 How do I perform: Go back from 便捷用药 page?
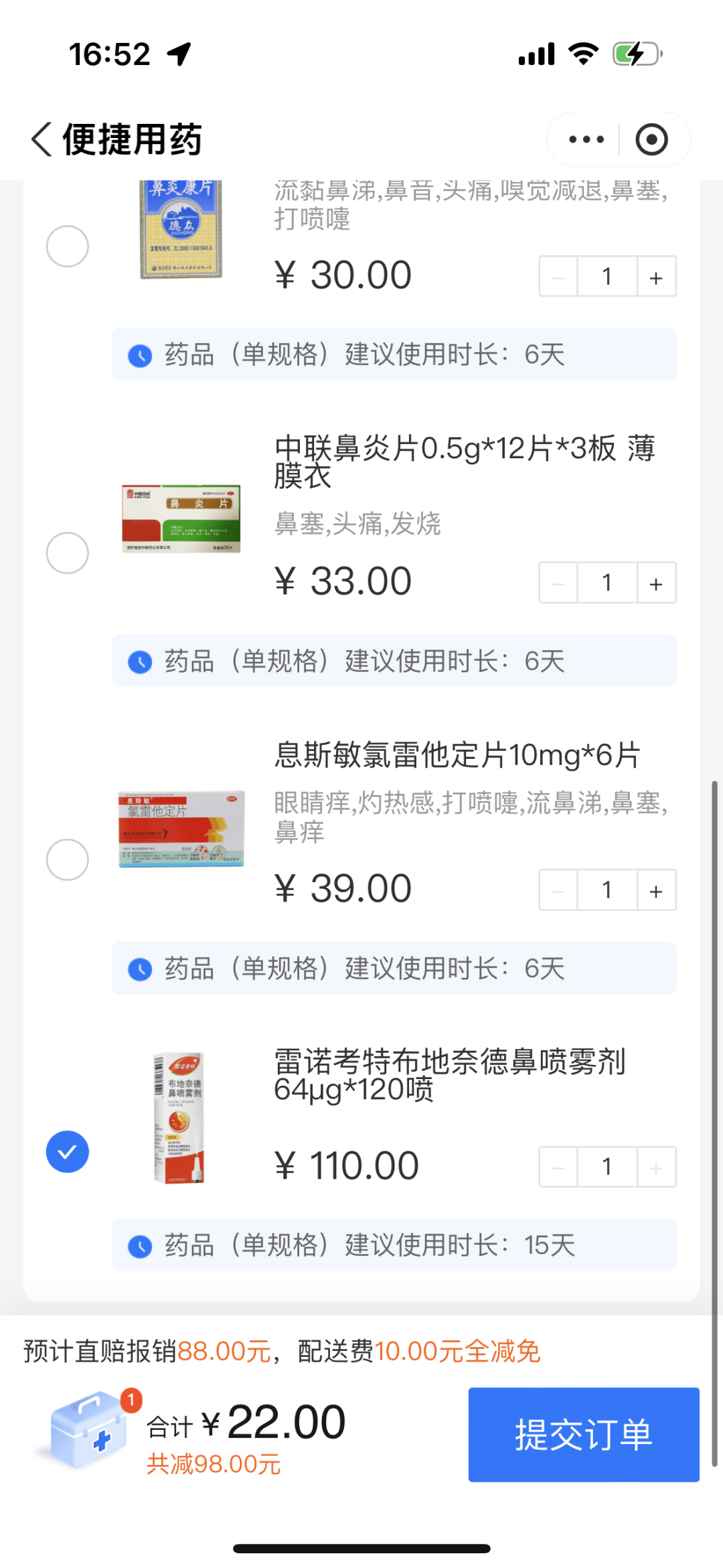[42, 139]
